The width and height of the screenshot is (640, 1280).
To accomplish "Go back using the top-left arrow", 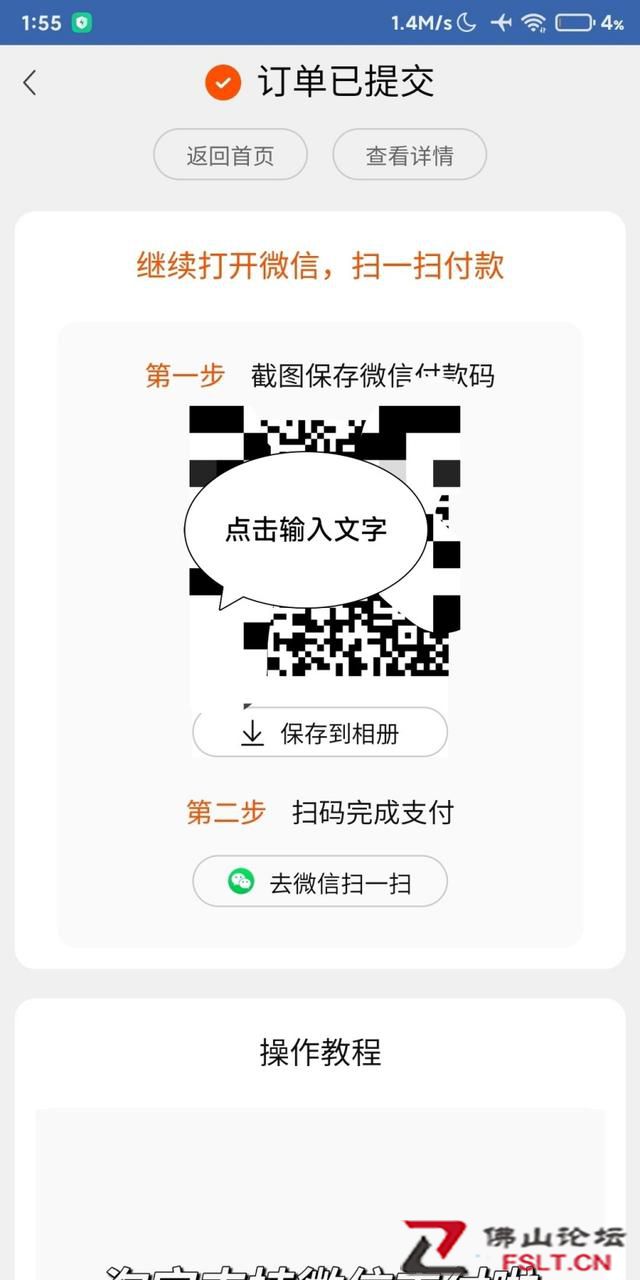I will point(30,83).
